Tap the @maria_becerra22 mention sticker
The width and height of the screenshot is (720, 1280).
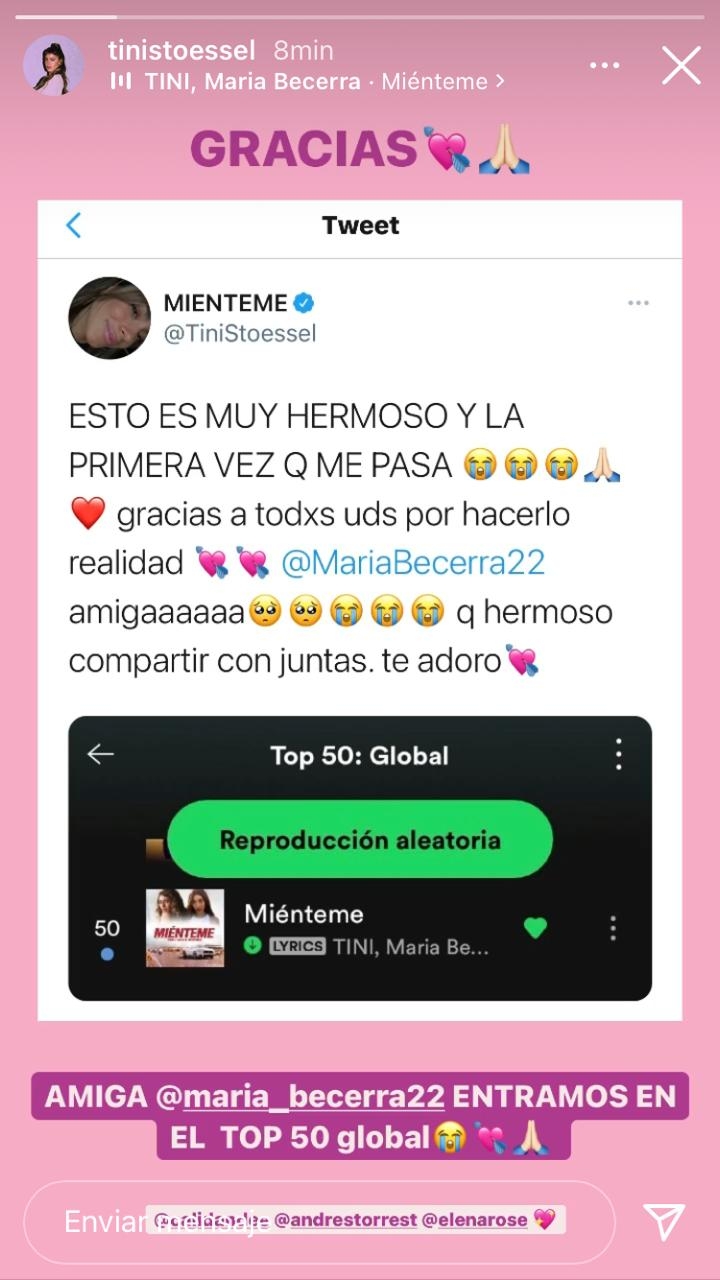[x=300, y=1097]
